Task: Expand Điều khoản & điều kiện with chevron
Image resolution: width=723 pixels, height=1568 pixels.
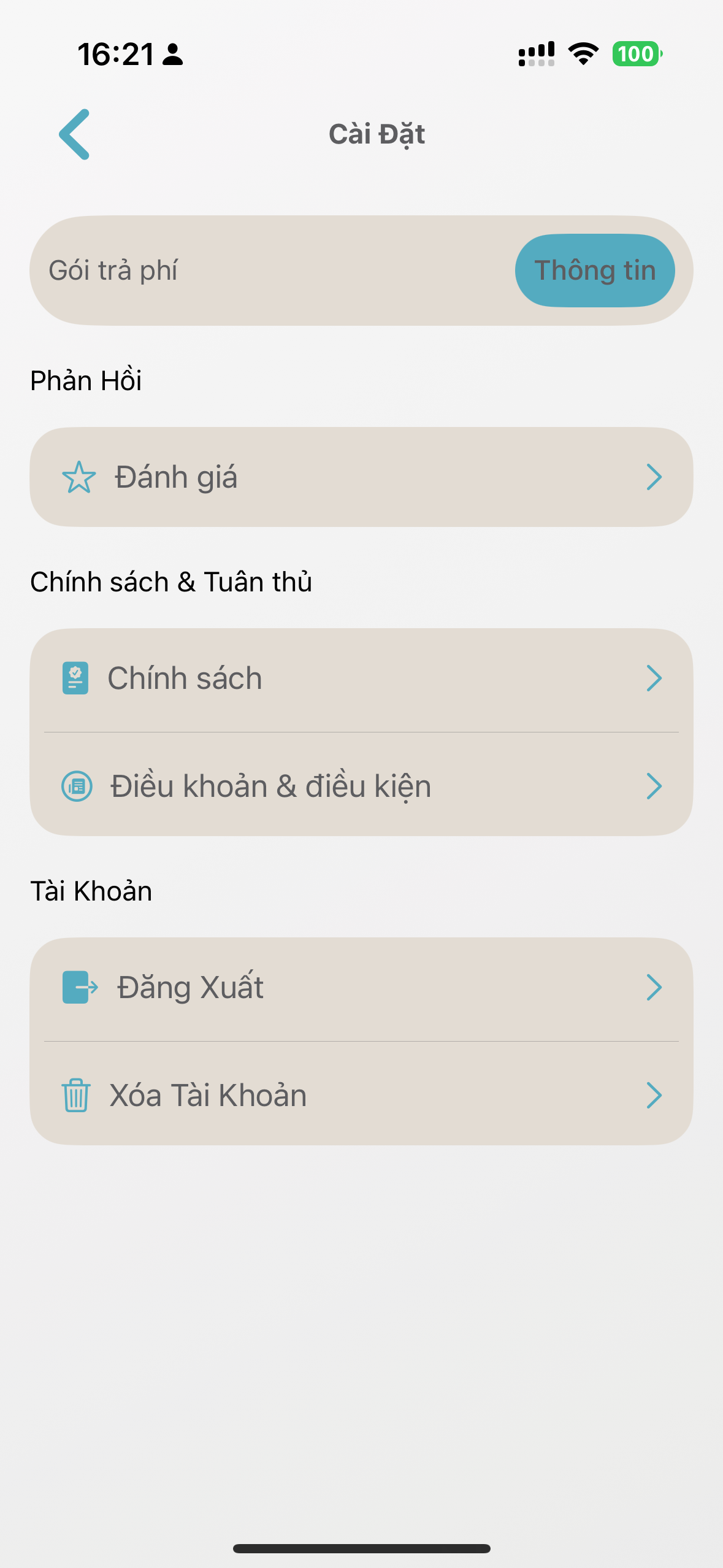Action: pyautogui.click(x=656, y=785)
